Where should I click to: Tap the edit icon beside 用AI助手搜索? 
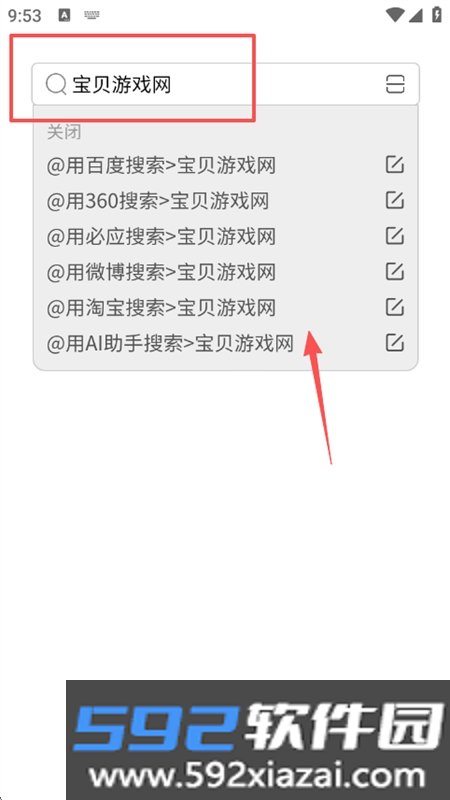tap(394, 343)
